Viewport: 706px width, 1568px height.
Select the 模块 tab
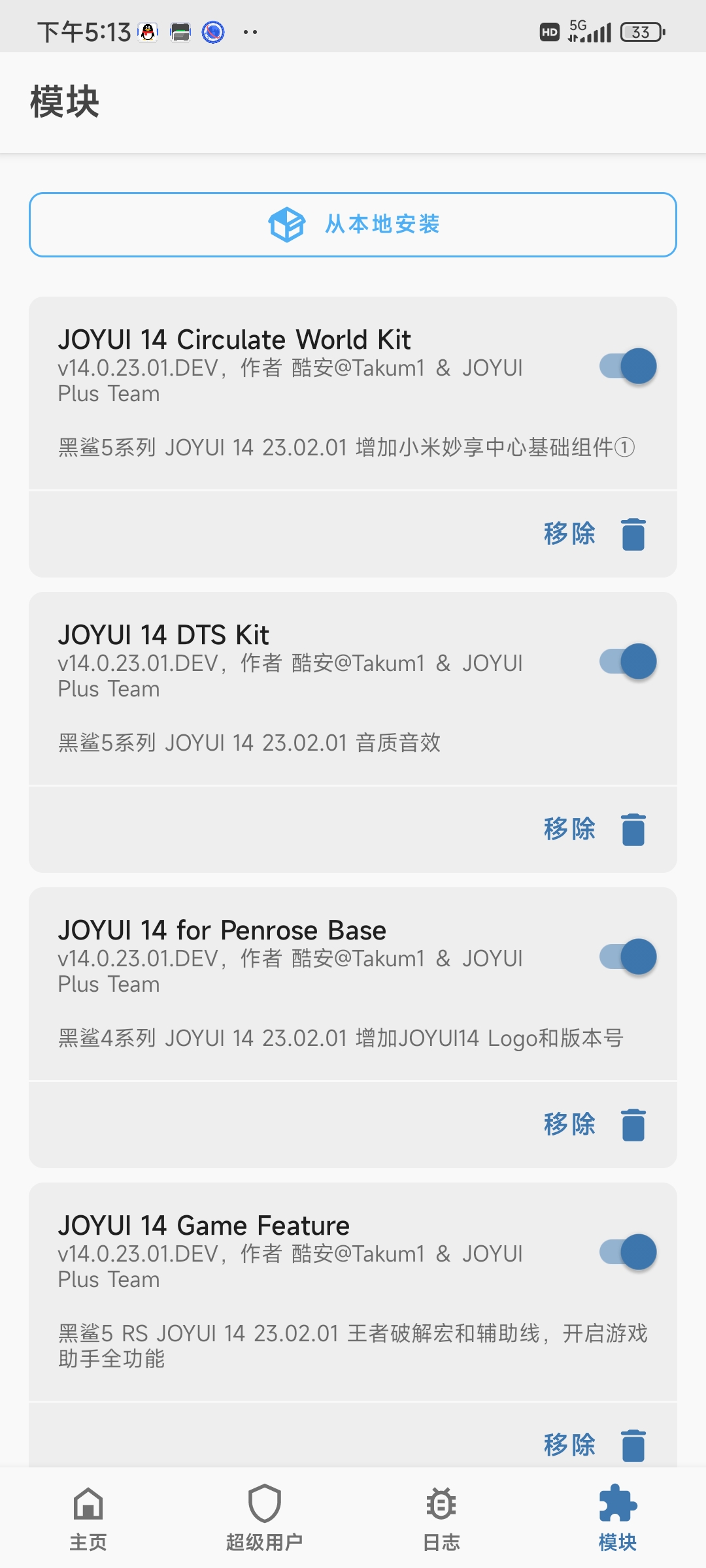tap(618, 1518)
